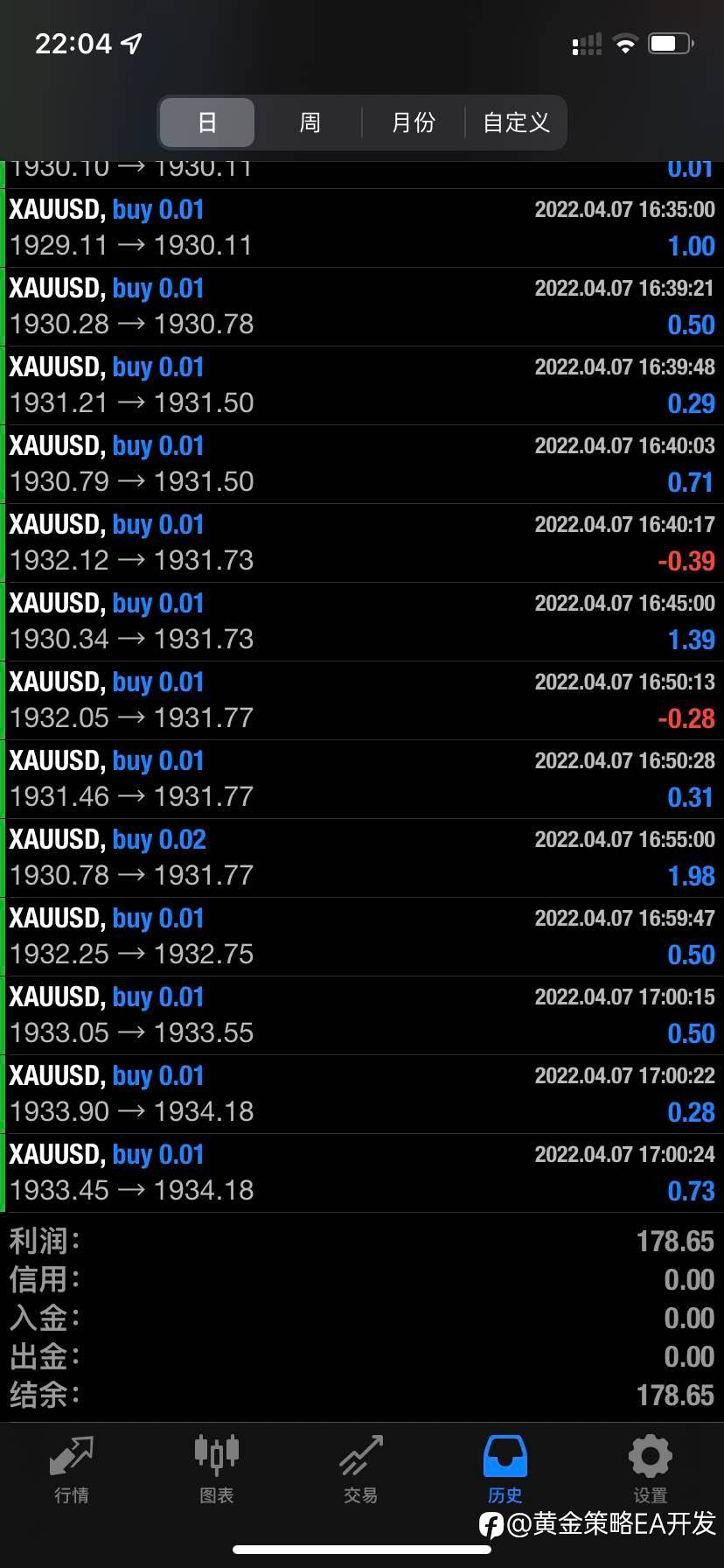Choose the 自定义 custom period
The height and width of the screenshot is (1568, 724).
(x=516, y=122)
